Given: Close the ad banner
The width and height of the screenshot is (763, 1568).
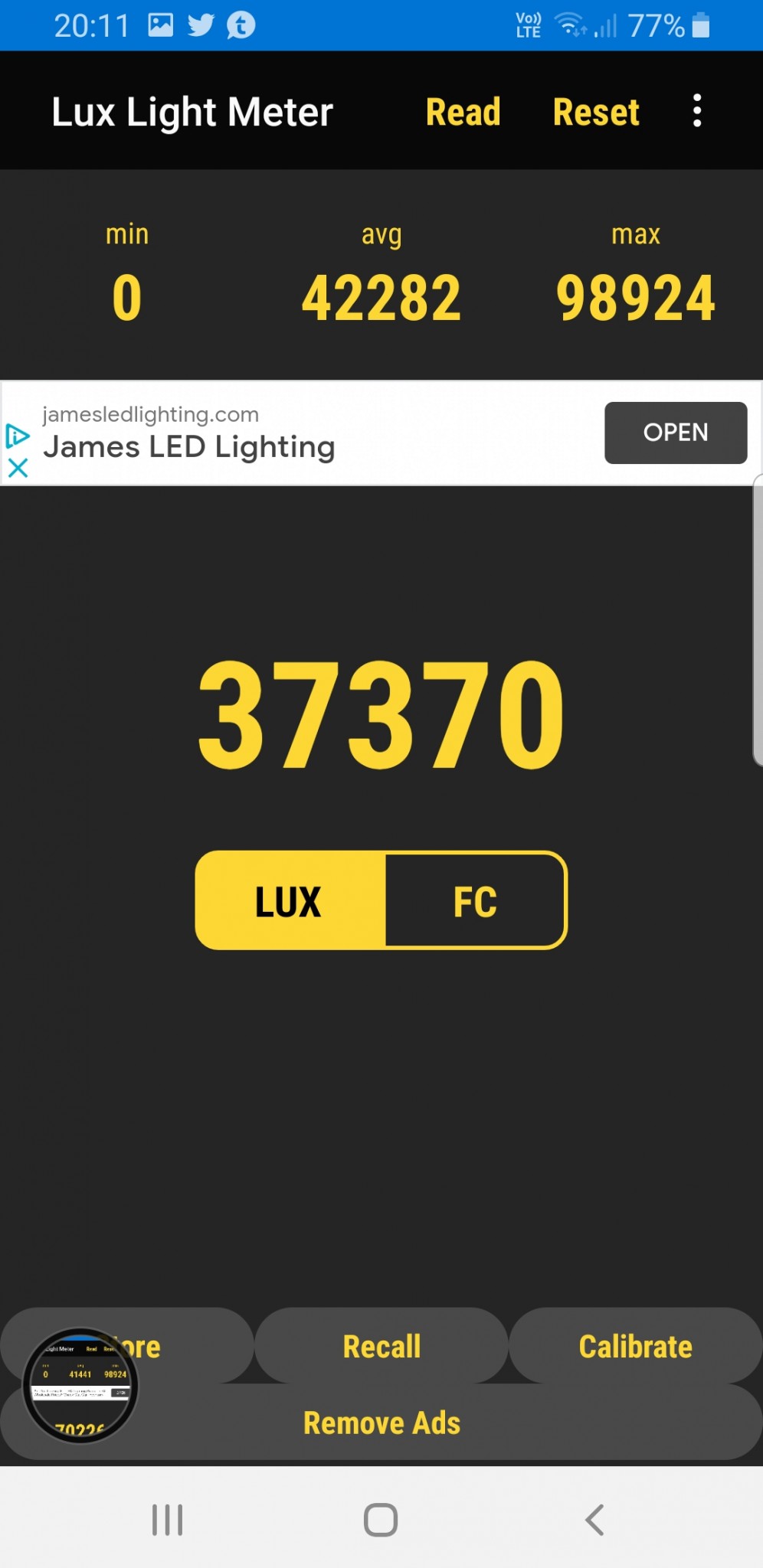Looking at the screenshot, I should [18, 468].
